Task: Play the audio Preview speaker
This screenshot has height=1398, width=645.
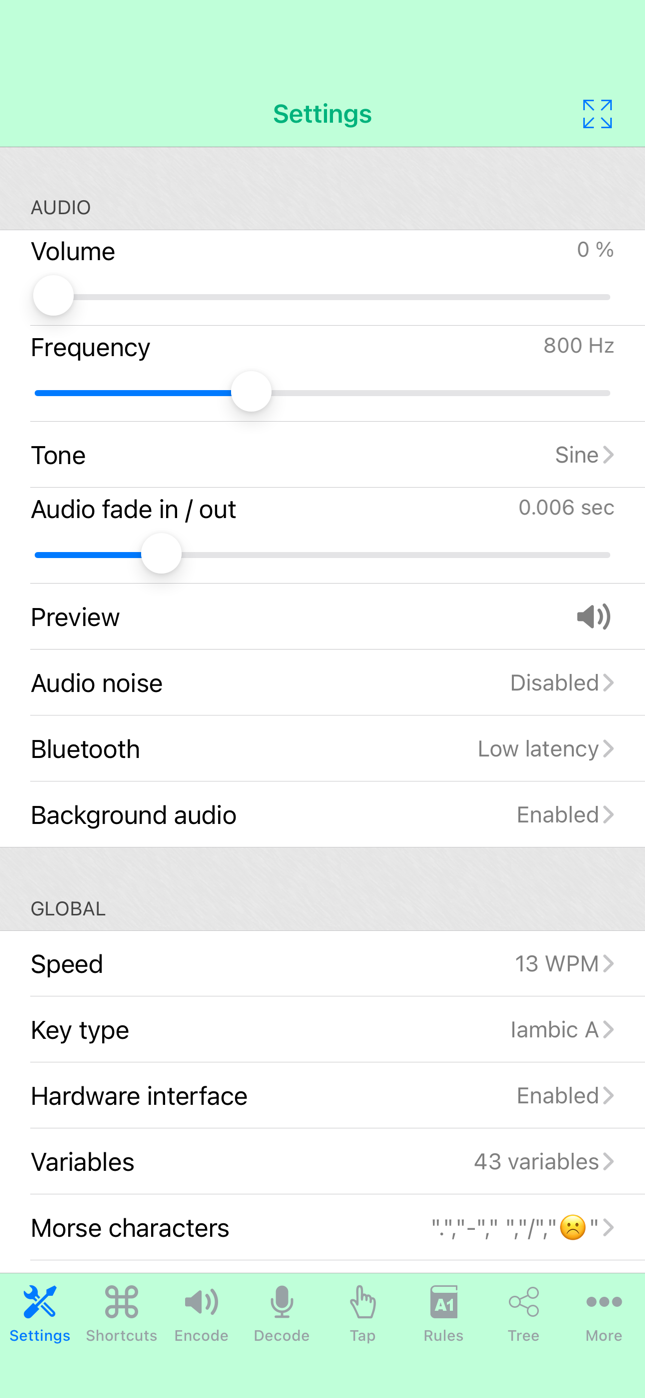Action: (594, 617)
